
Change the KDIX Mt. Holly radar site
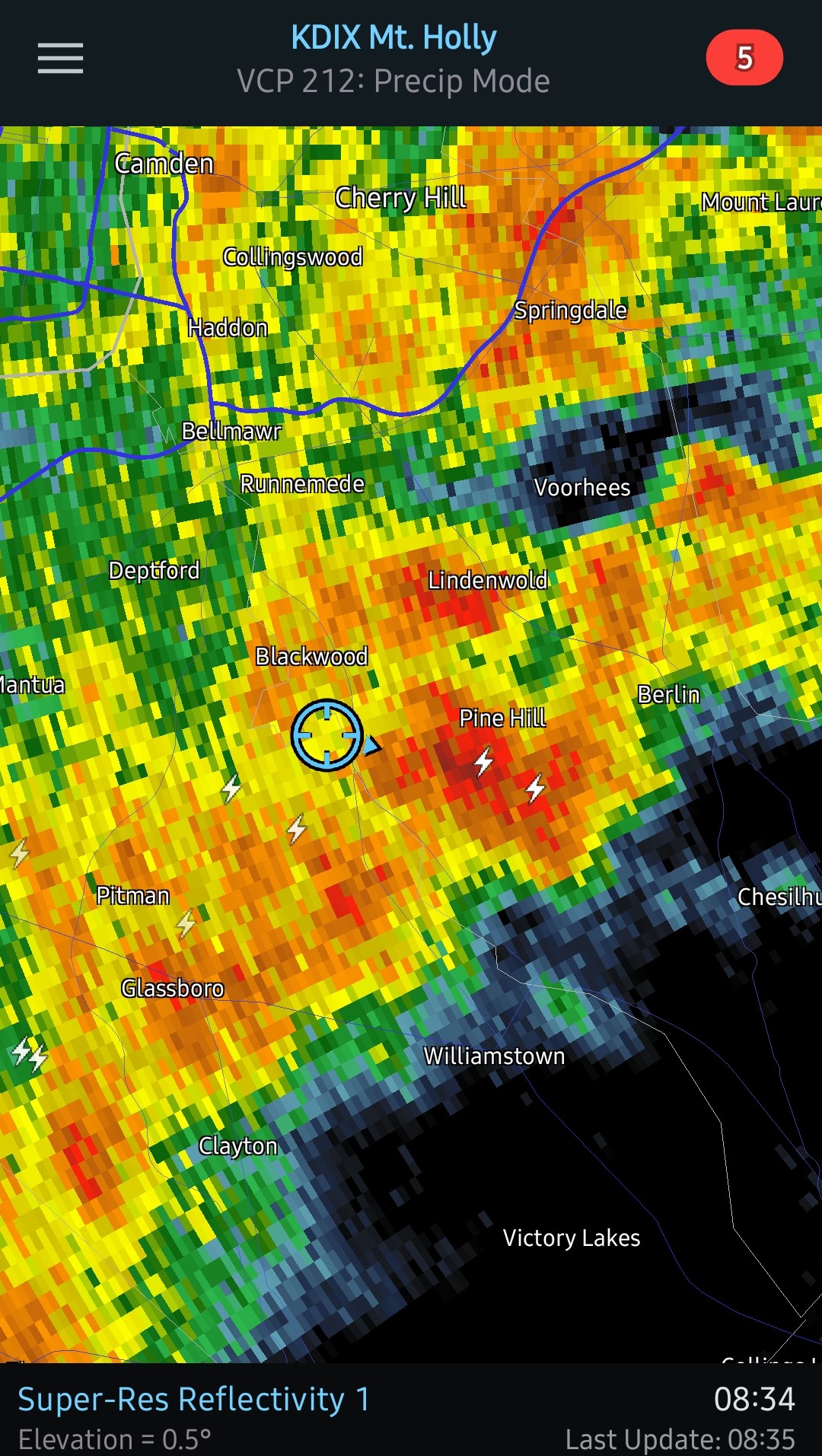click(393, 37)
